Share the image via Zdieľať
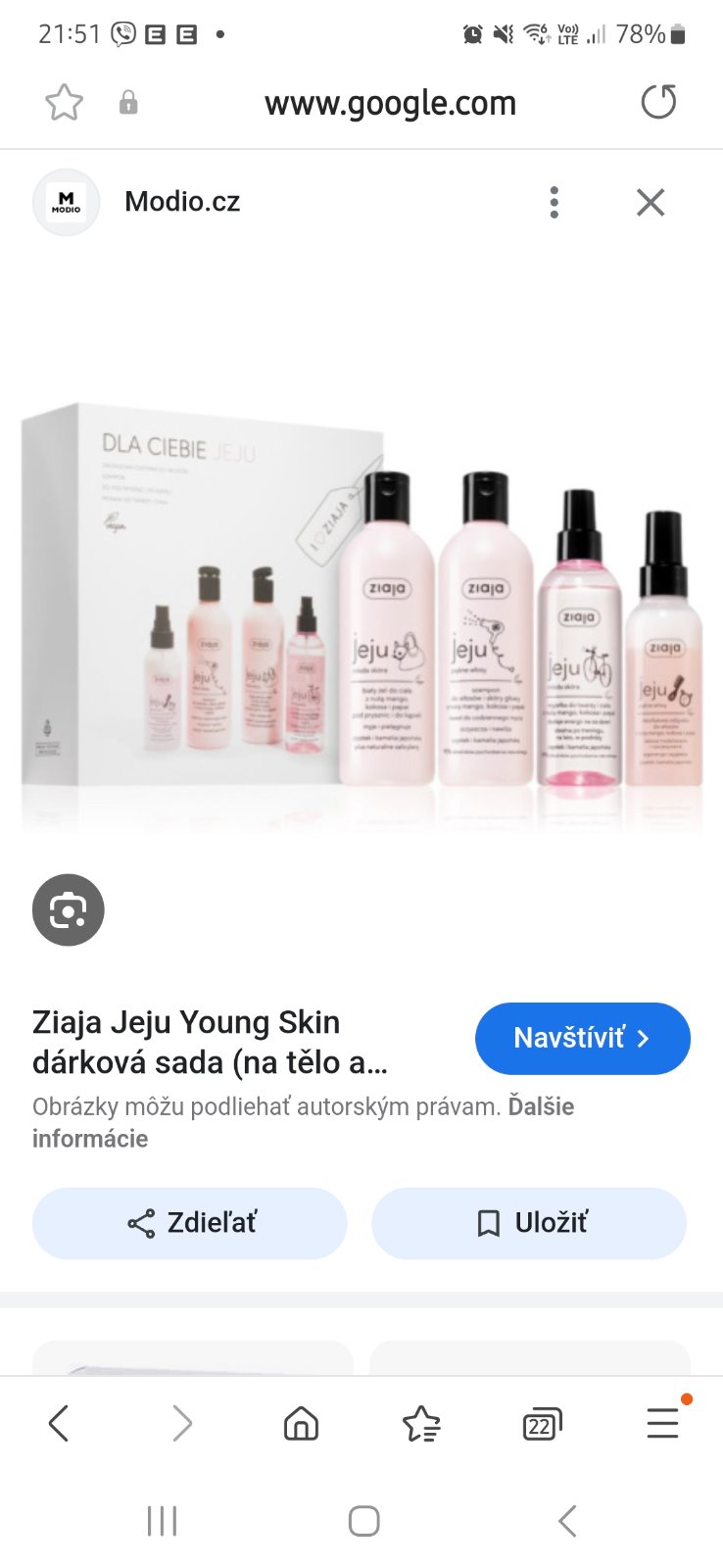Screen dimensions: 723x1568 point(190,1223)
